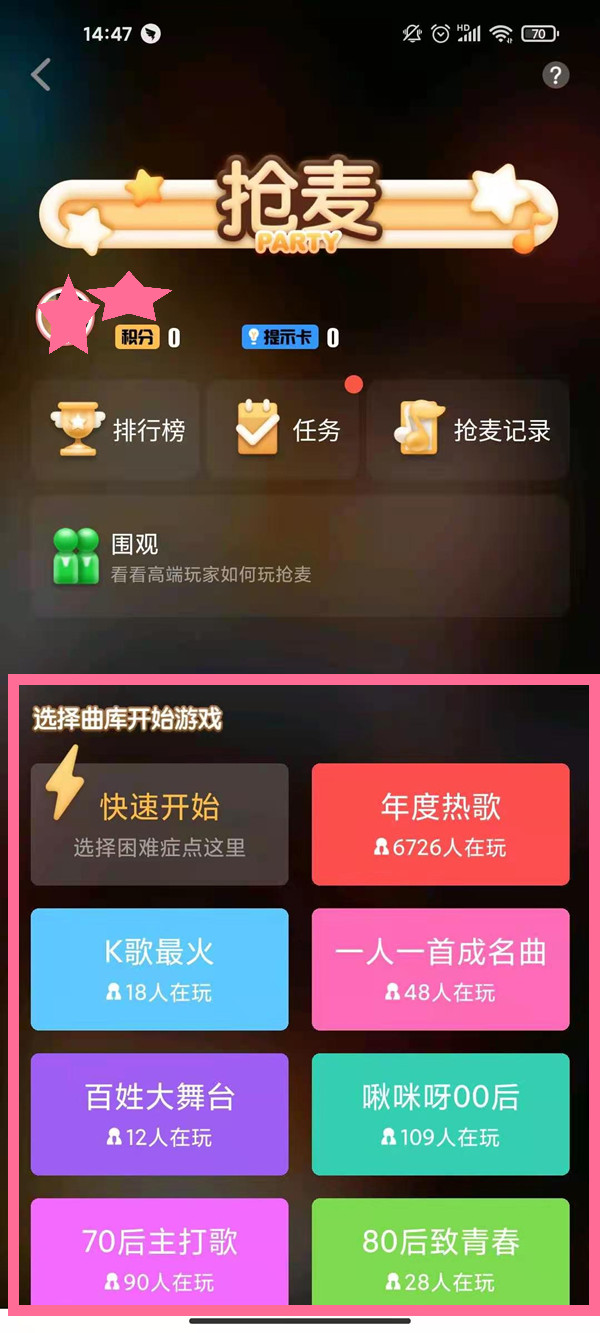The width and height of the screenshot is (600, 1333).
Task: Select the 年度热歌 song library
Action: point(440,825)
